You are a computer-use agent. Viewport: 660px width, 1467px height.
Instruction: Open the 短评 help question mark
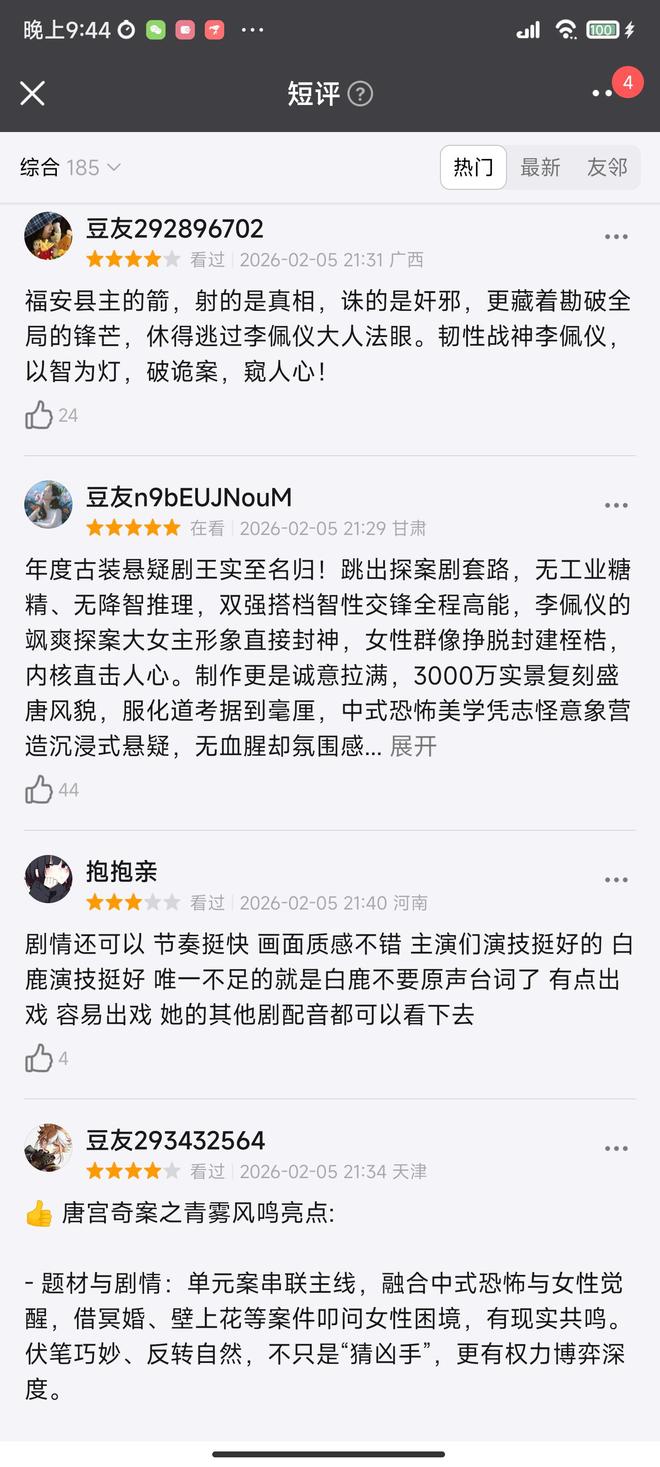pos(360,94)
